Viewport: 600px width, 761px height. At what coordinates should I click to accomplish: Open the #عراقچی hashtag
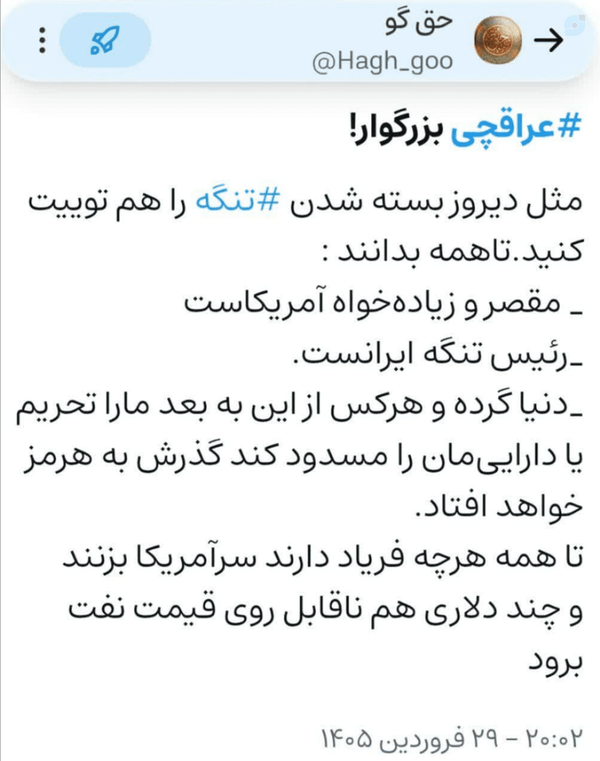pos(516,127)
